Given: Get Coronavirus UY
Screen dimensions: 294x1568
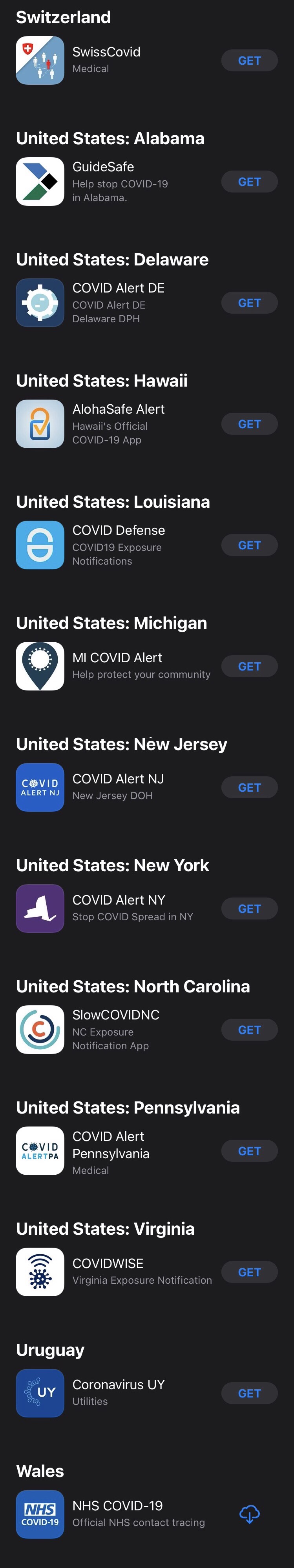Looking at the screenshot, I should (x=249, y=1393).
